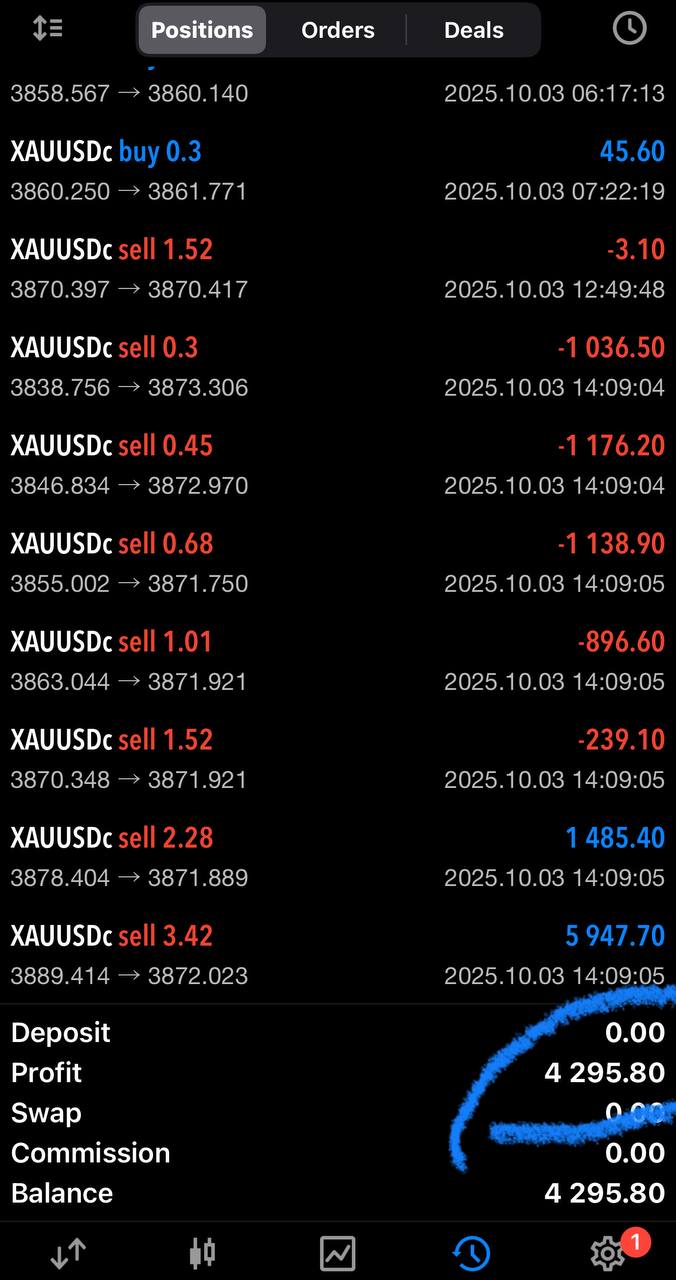This screenshot has width=676, height=1280.
Task: Open the XAUUSDc sell 0.3 position
Action: 337,366
